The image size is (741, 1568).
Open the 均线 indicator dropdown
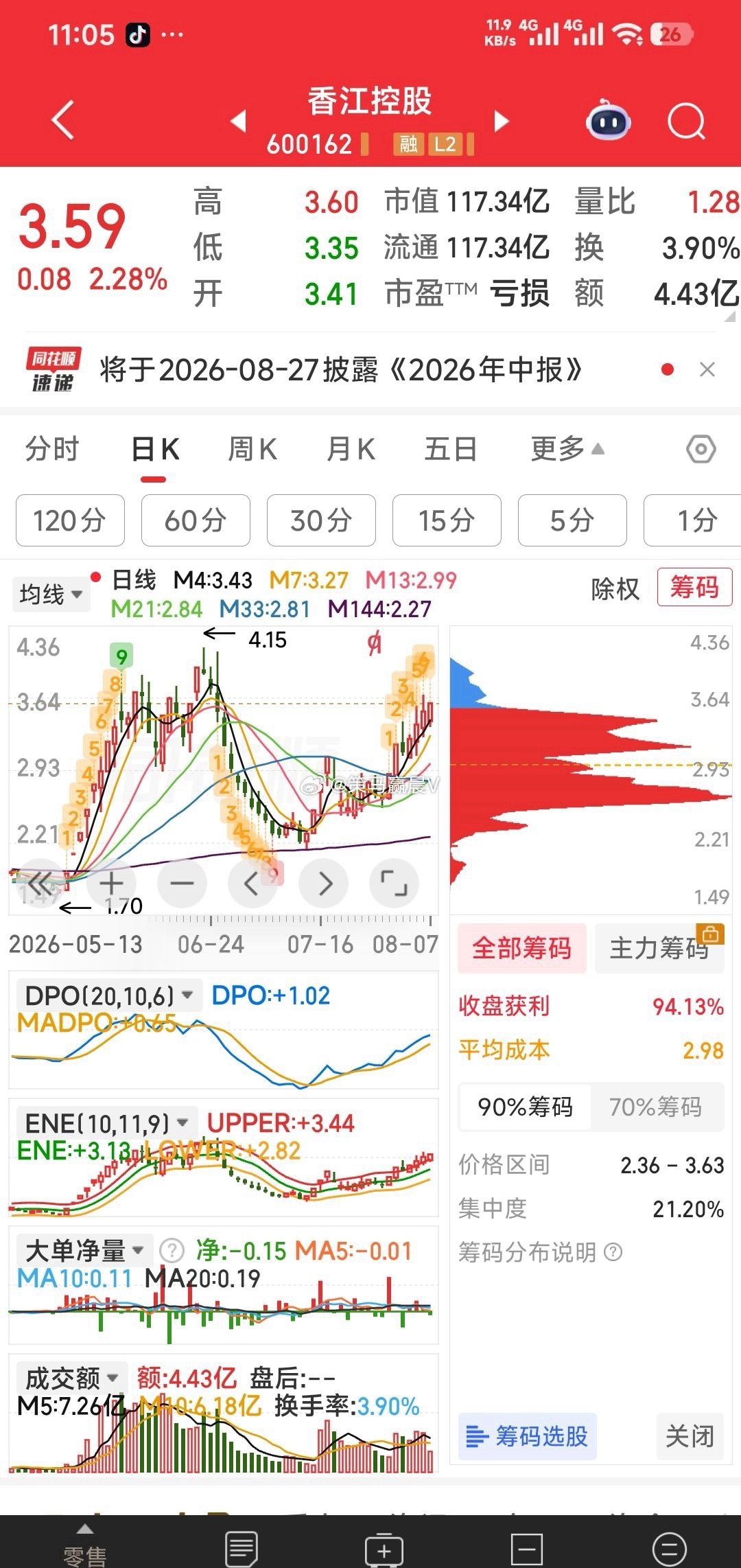click(x=51, y=594)
